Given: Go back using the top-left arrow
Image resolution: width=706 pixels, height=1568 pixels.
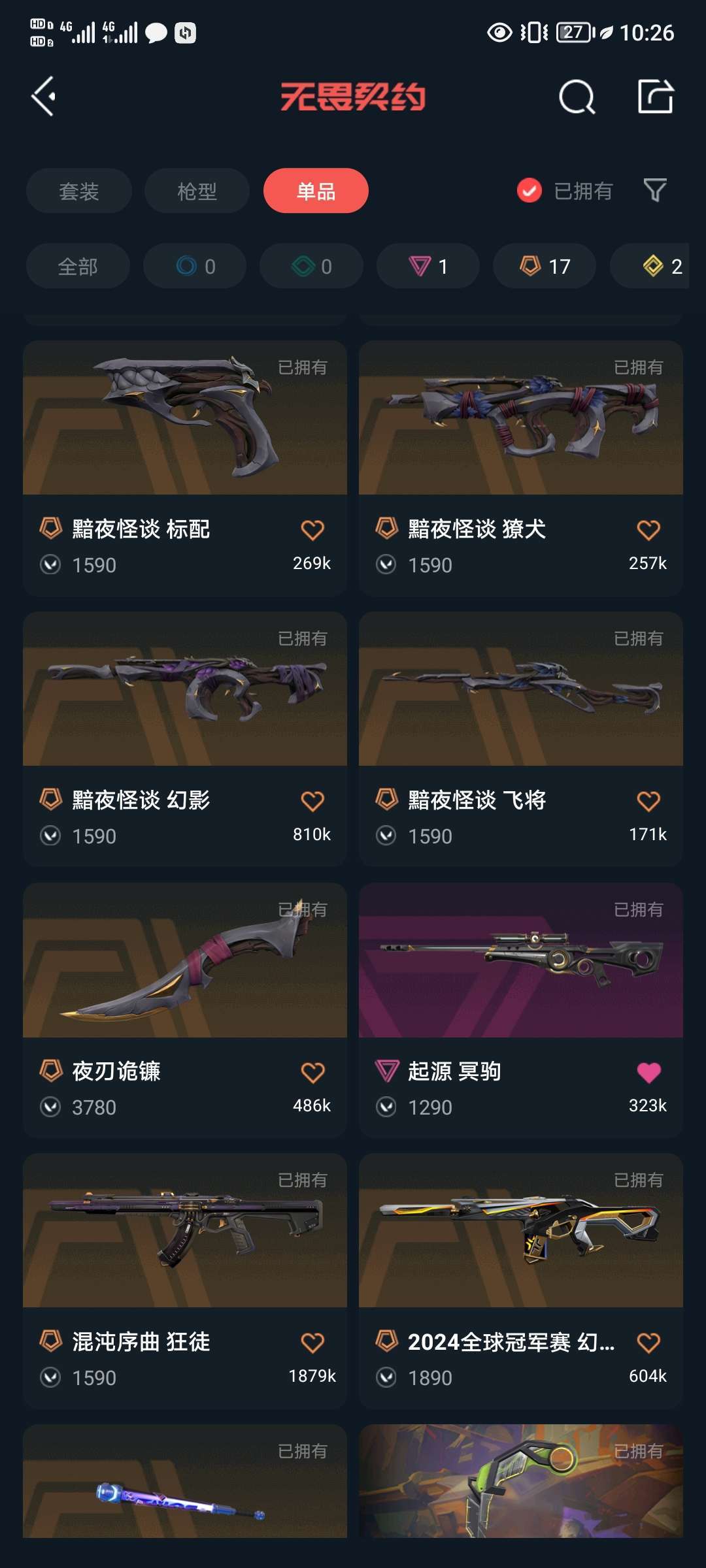Looking at the screenshot, I should point(44,97).
